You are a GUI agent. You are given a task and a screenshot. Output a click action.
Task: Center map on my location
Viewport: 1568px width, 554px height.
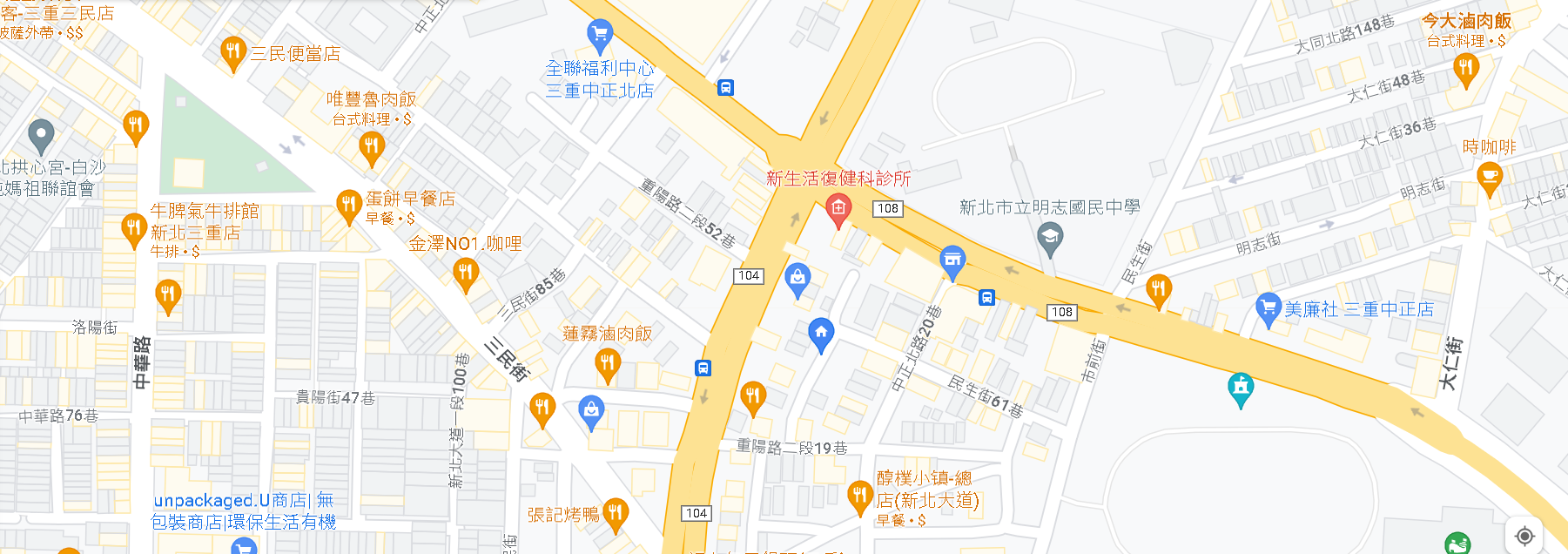click(1524, 535)
